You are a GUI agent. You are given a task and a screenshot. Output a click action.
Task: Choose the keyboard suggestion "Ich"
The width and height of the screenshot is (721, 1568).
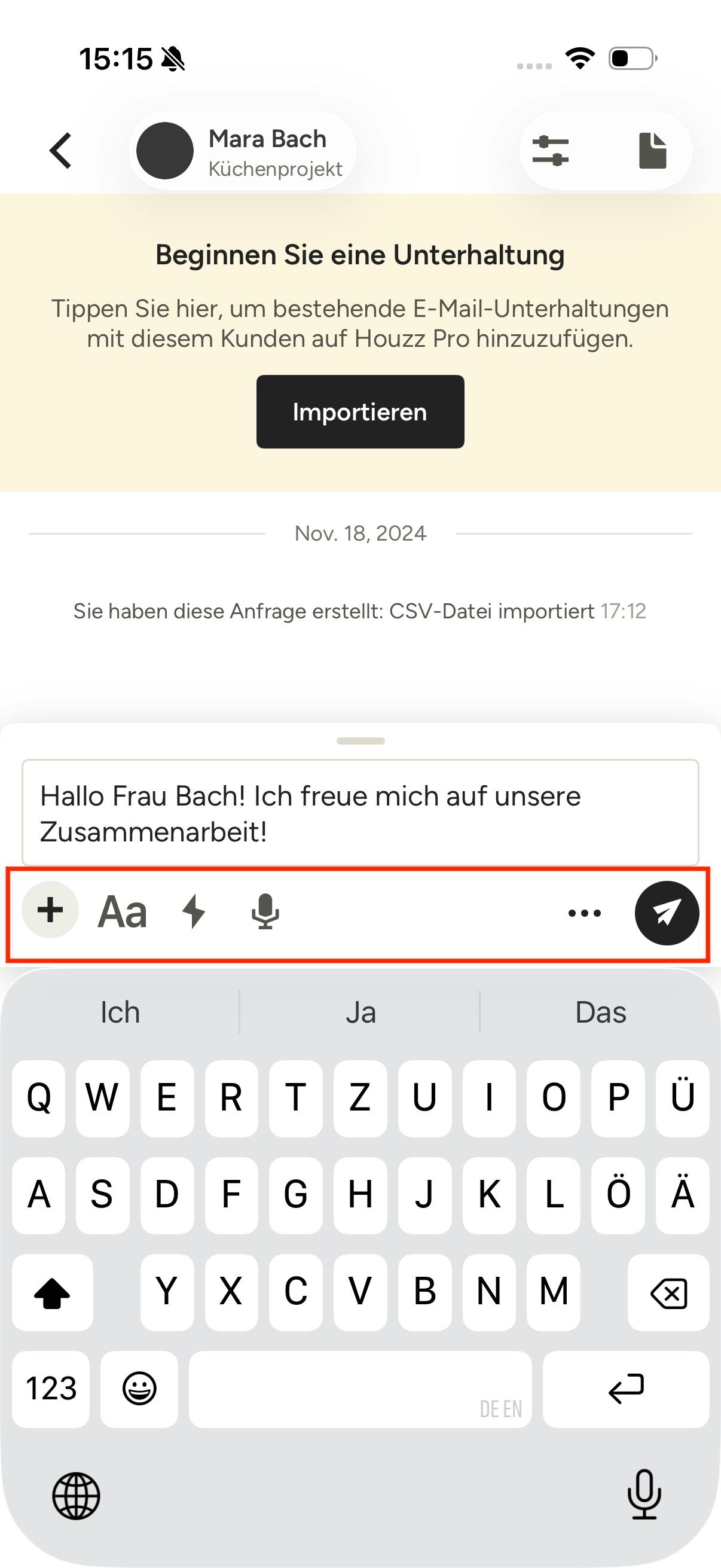121,1013
